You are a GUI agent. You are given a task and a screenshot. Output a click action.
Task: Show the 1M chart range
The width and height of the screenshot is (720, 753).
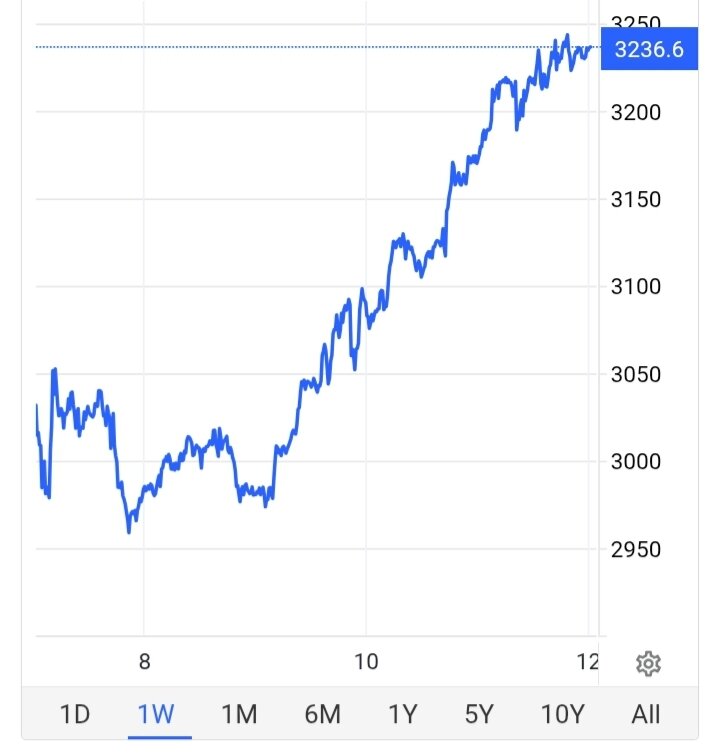pos(239,714)
